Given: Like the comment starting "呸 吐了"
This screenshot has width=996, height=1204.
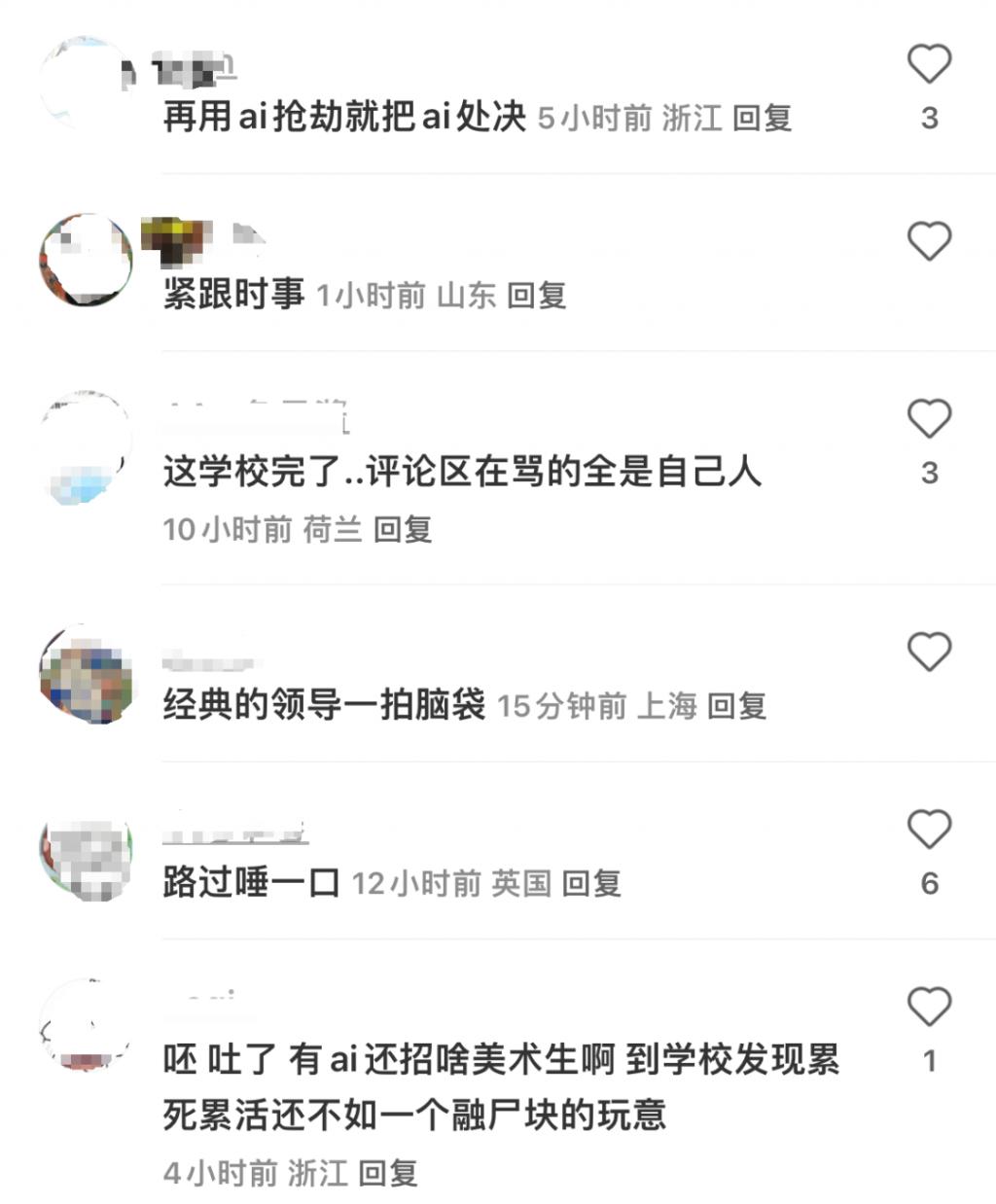Looking at the screenshot, I should pyautogui.click(x=929, y=1008).
